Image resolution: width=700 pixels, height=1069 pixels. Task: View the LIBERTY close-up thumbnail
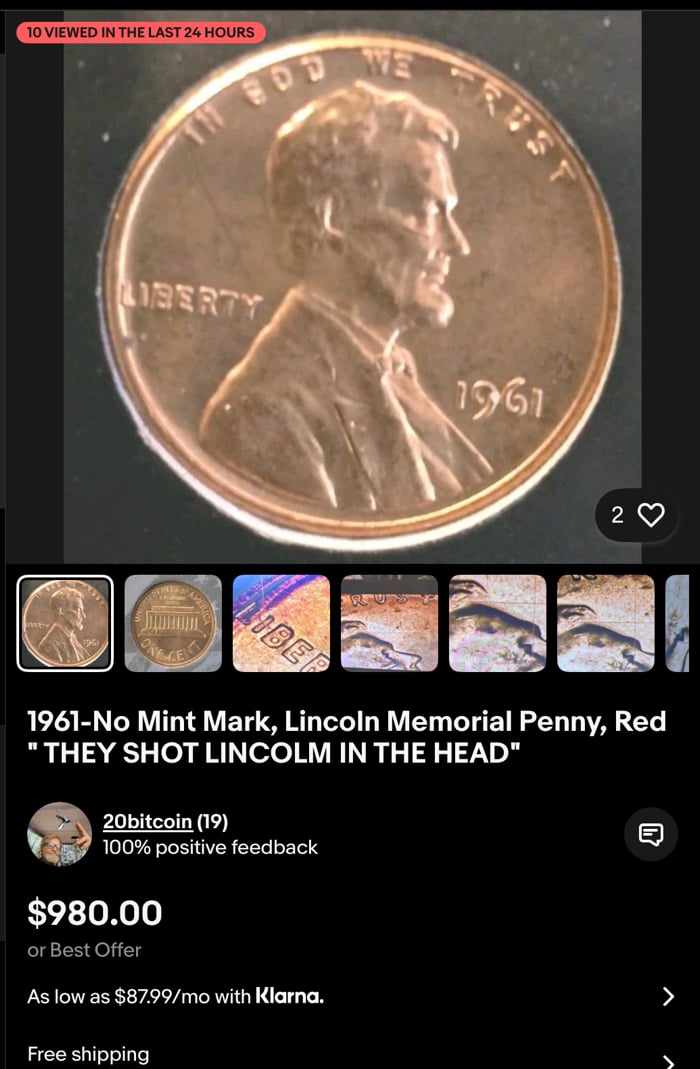tap(281, 623)
